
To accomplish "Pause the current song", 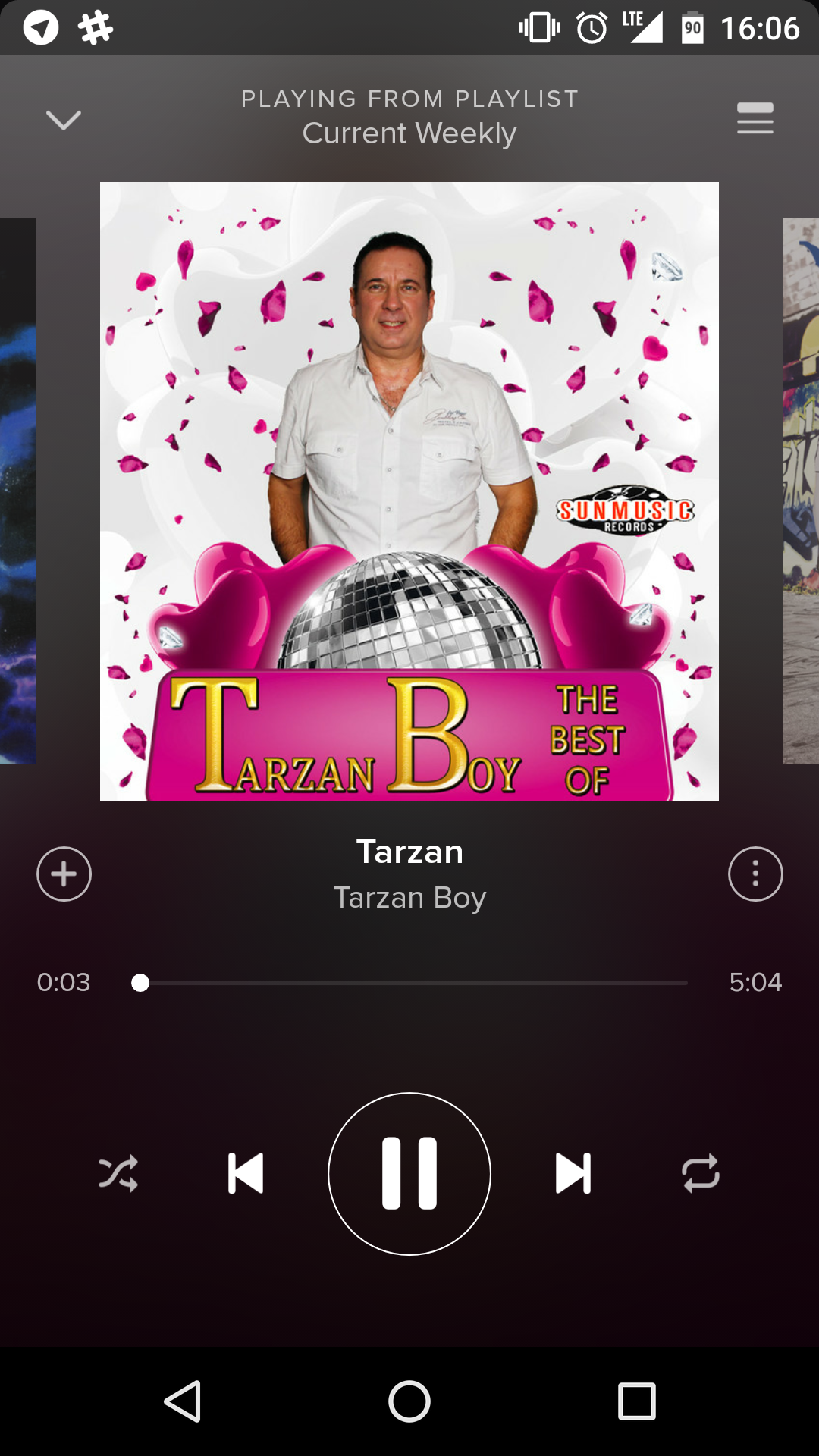I will (409, 1173).
